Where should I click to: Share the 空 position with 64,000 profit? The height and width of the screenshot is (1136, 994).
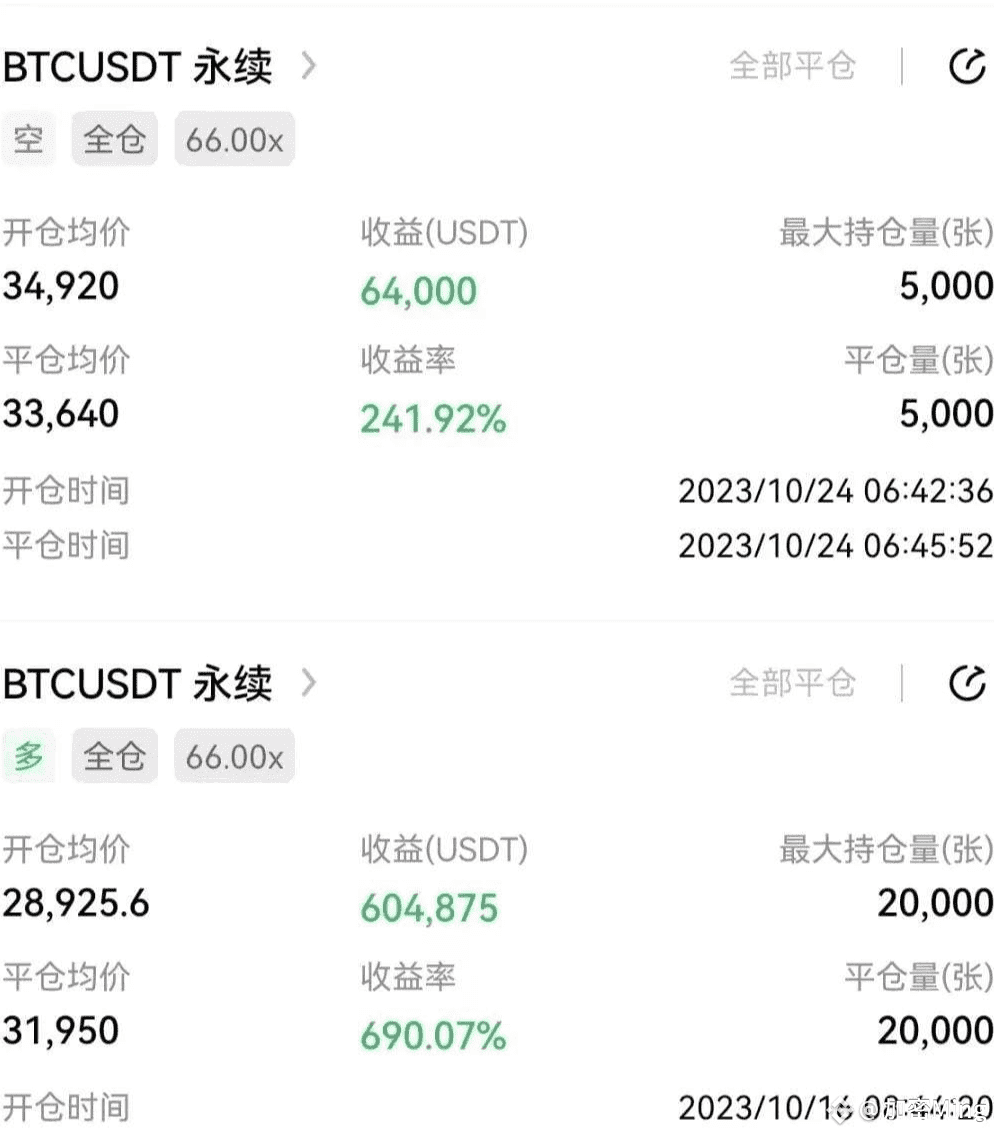pos(967,67)
